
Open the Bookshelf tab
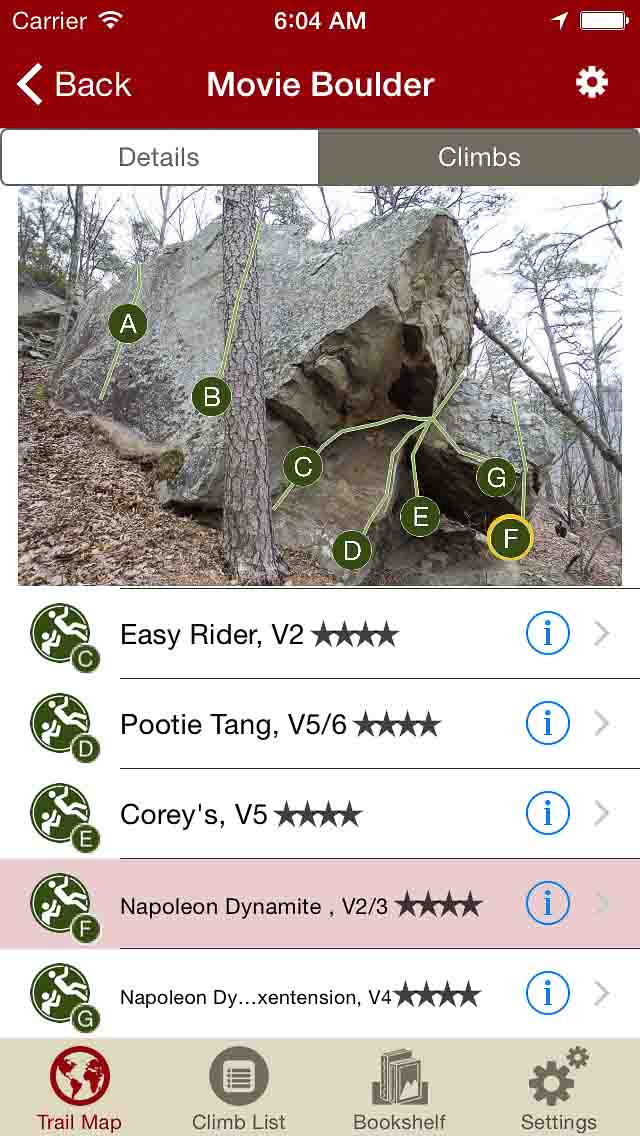click(399, 1090)
